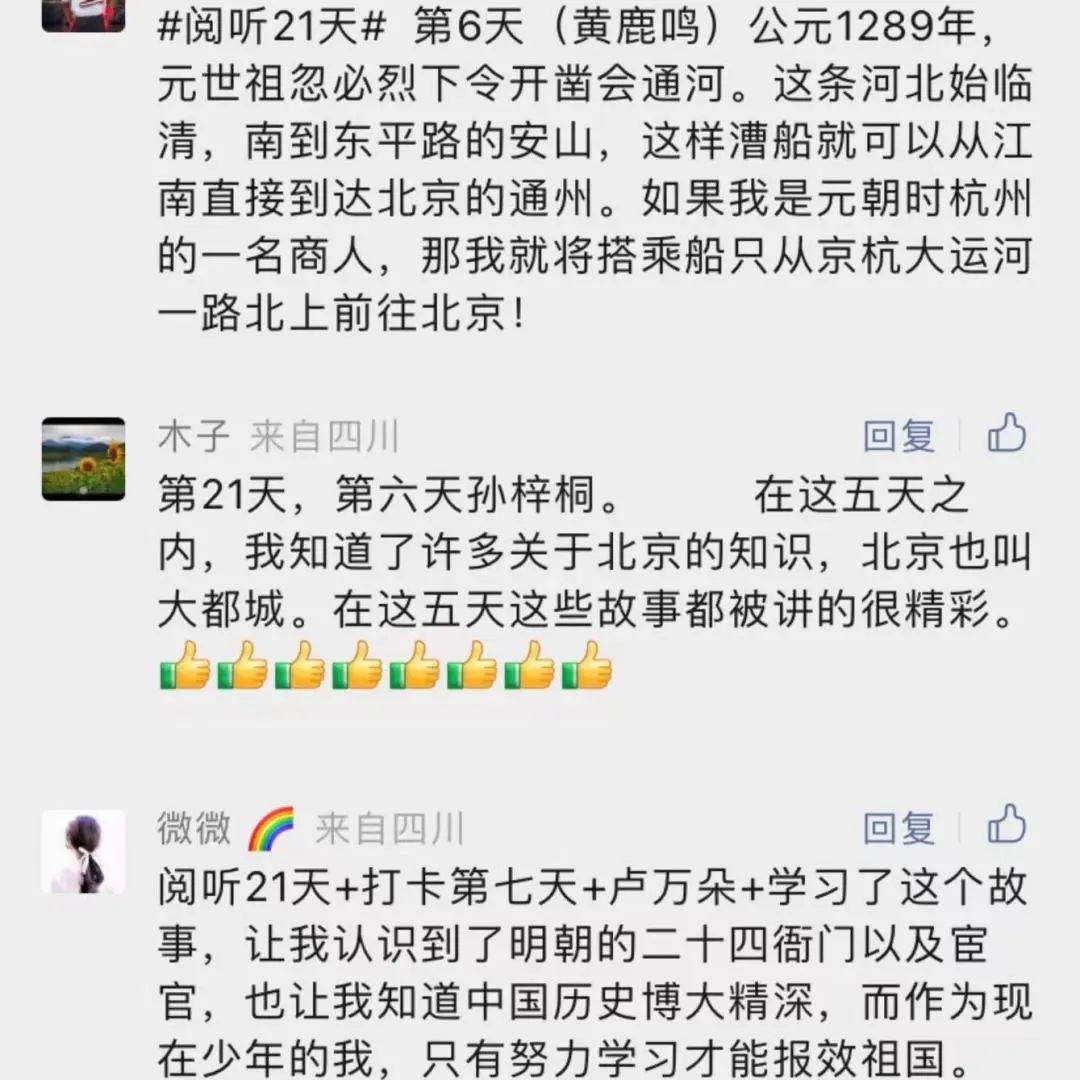Like 微微's comment
Screen dimensions: 1080x1080
tap(1006, 827)
